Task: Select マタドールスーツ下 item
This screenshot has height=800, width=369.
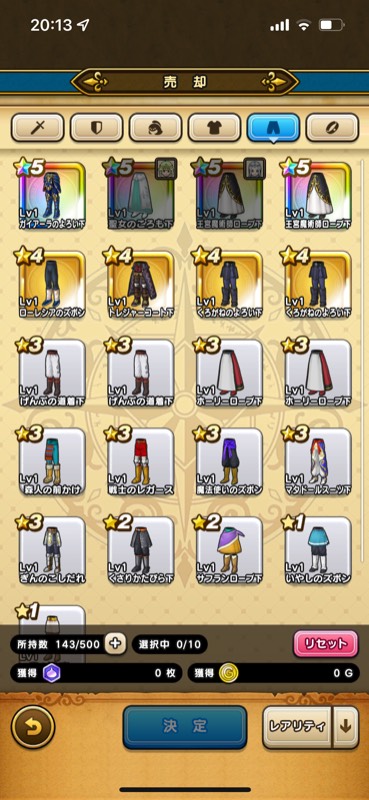Action: [318, 461]
